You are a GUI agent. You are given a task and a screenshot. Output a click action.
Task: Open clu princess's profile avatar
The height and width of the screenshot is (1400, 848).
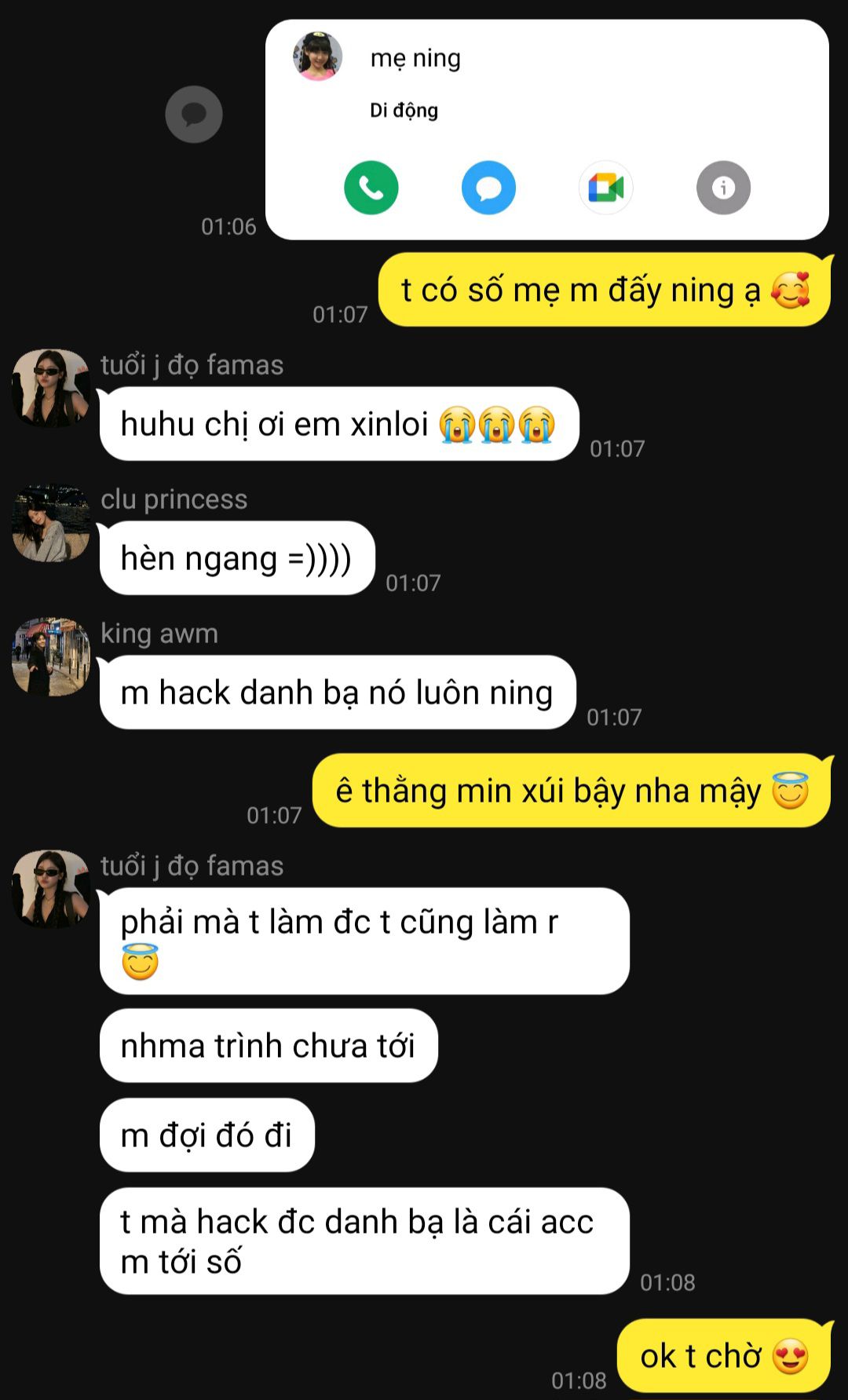[x=51, y=523]
